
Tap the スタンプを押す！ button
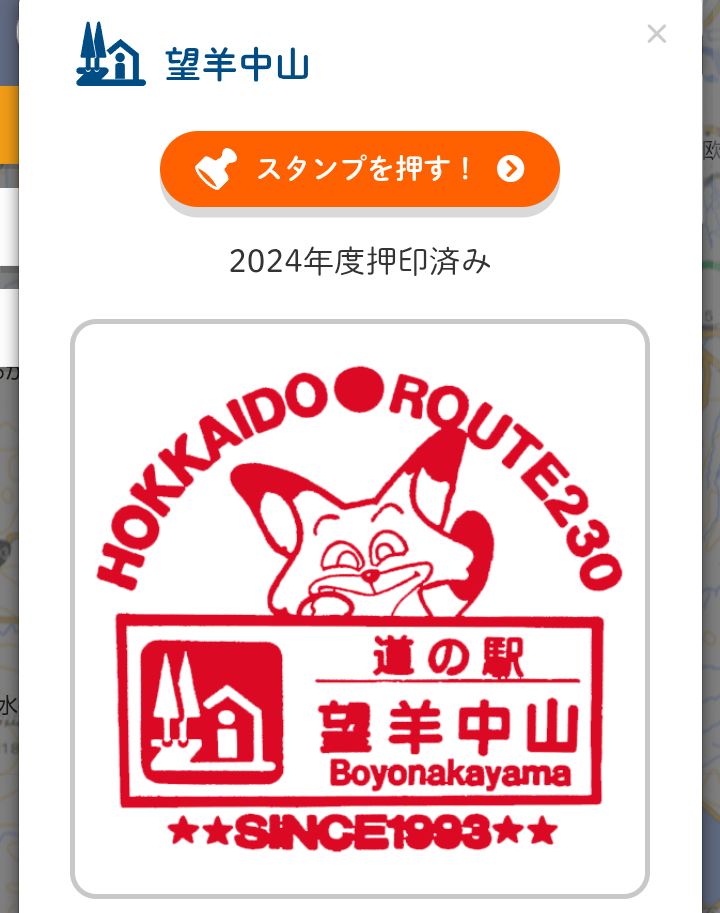pyautogui.click(x=359, y=169)
